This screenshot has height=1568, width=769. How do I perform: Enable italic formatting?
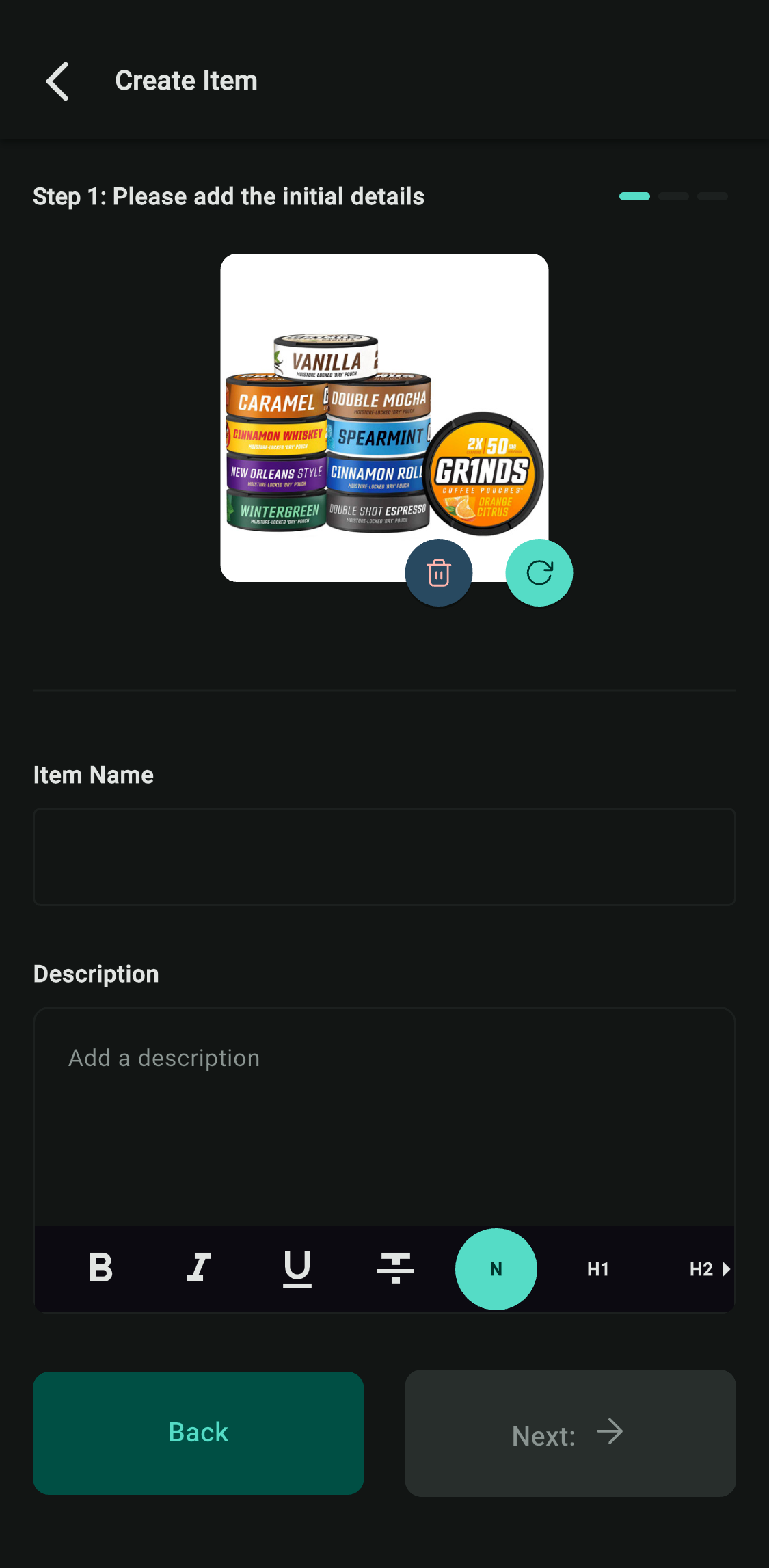tap(199, 1268)
